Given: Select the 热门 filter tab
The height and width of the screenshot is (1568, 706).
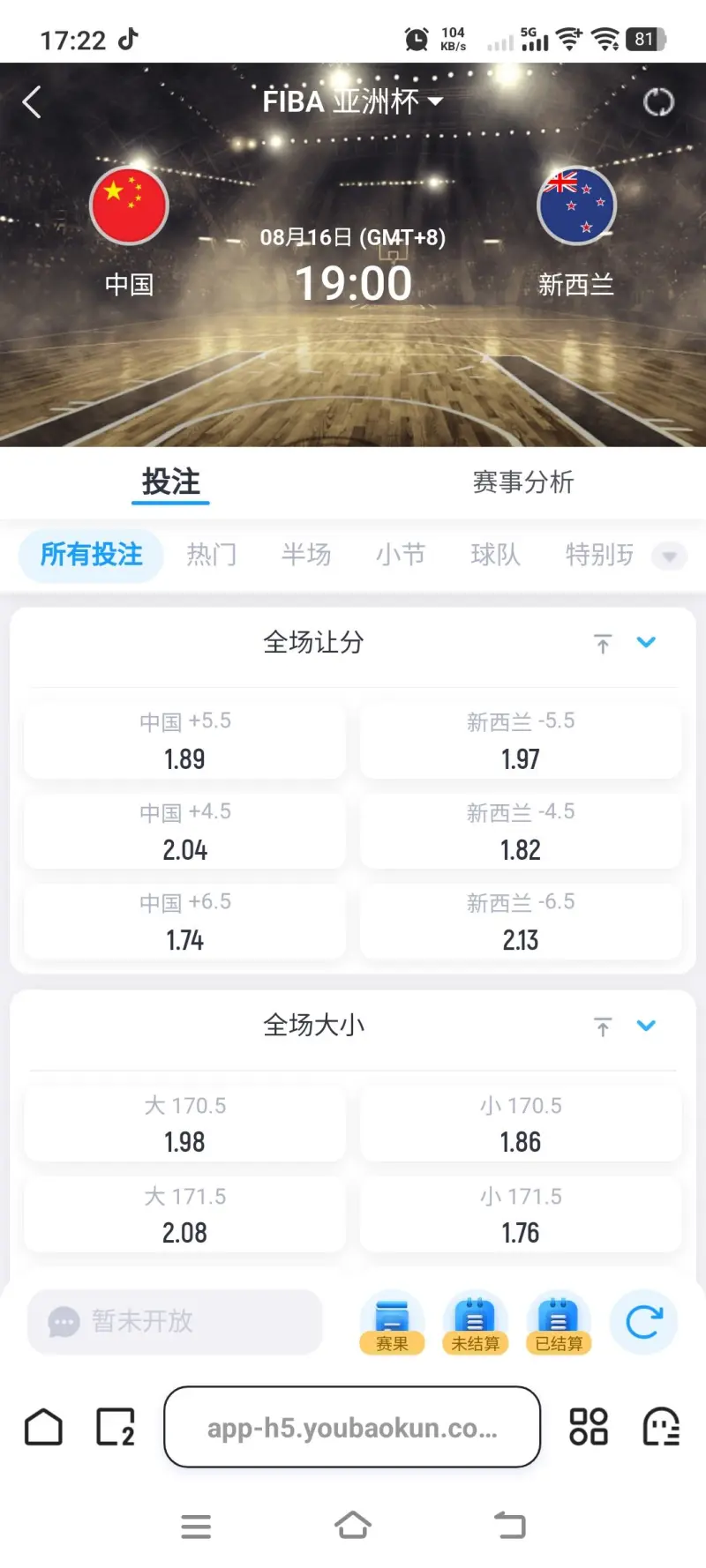Looking at the screenshot, I should click(212, 555).
